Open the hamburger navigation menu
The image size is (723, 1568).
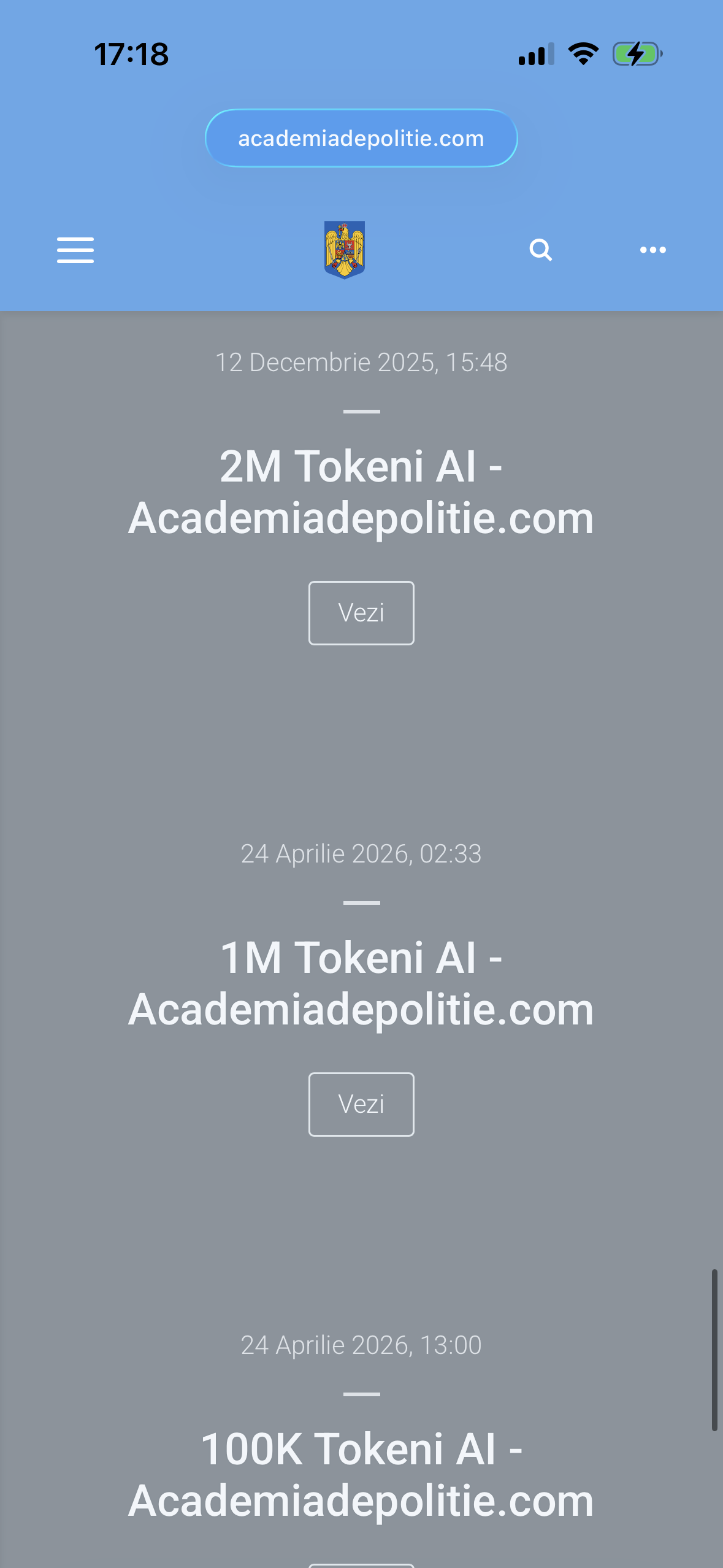click(75, 250)
